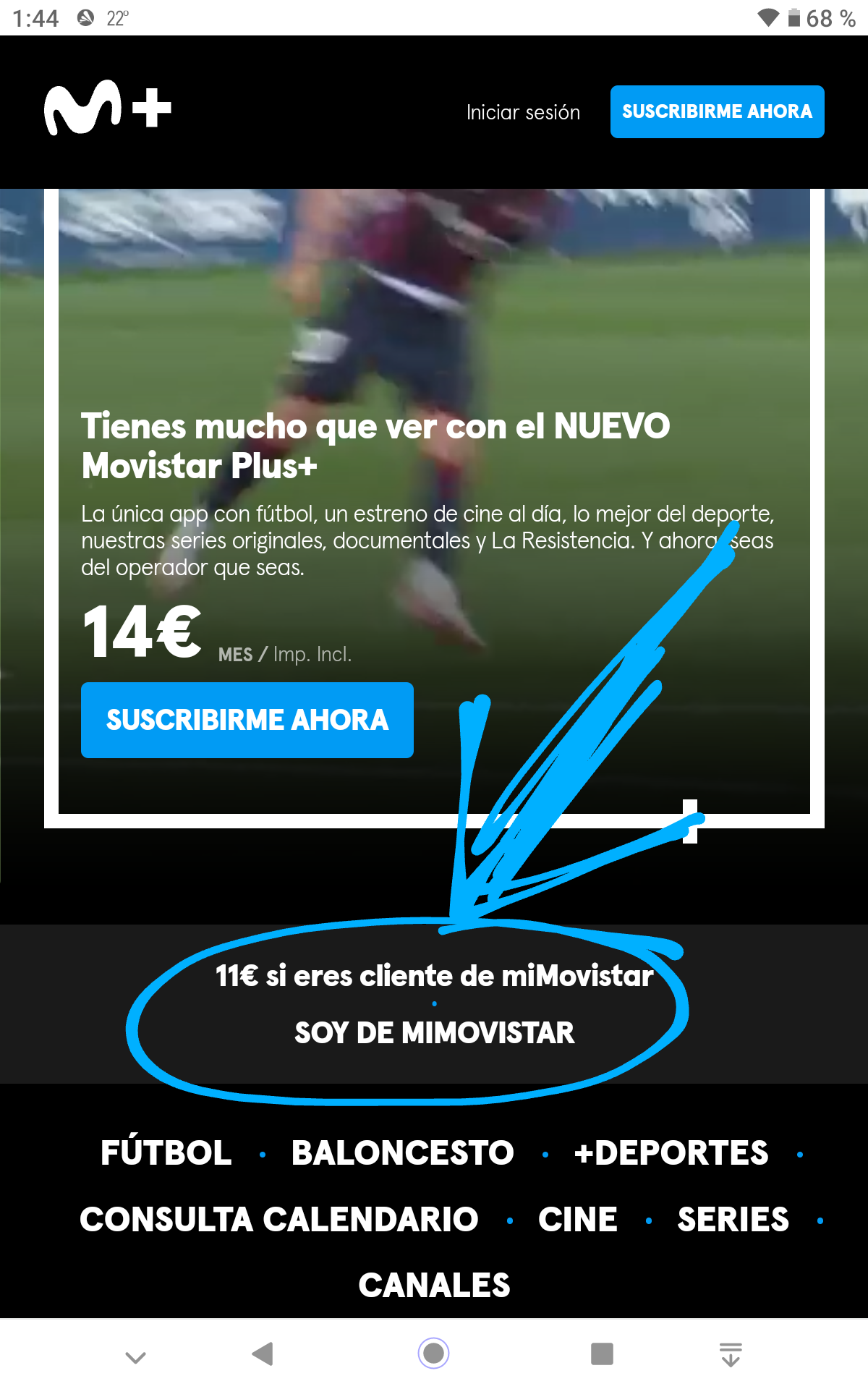This screenshot has height=1389, width=868.
Task: Open CONSULTA CALENDARIO
Action: click(x=278, y=1219)
